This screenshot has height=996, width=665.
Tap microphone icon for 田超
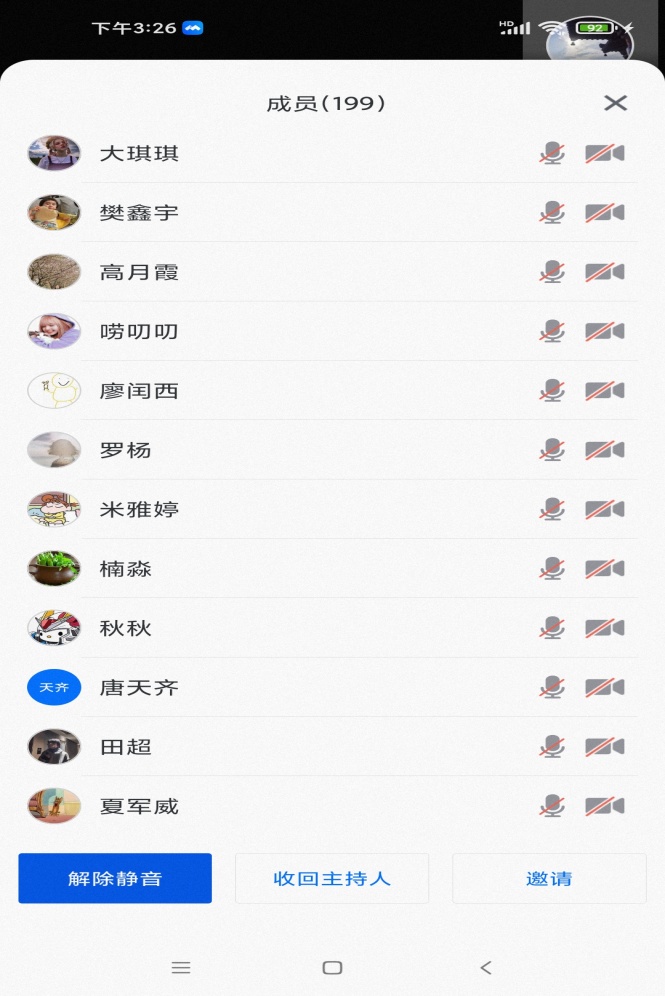tap(552, 747)
